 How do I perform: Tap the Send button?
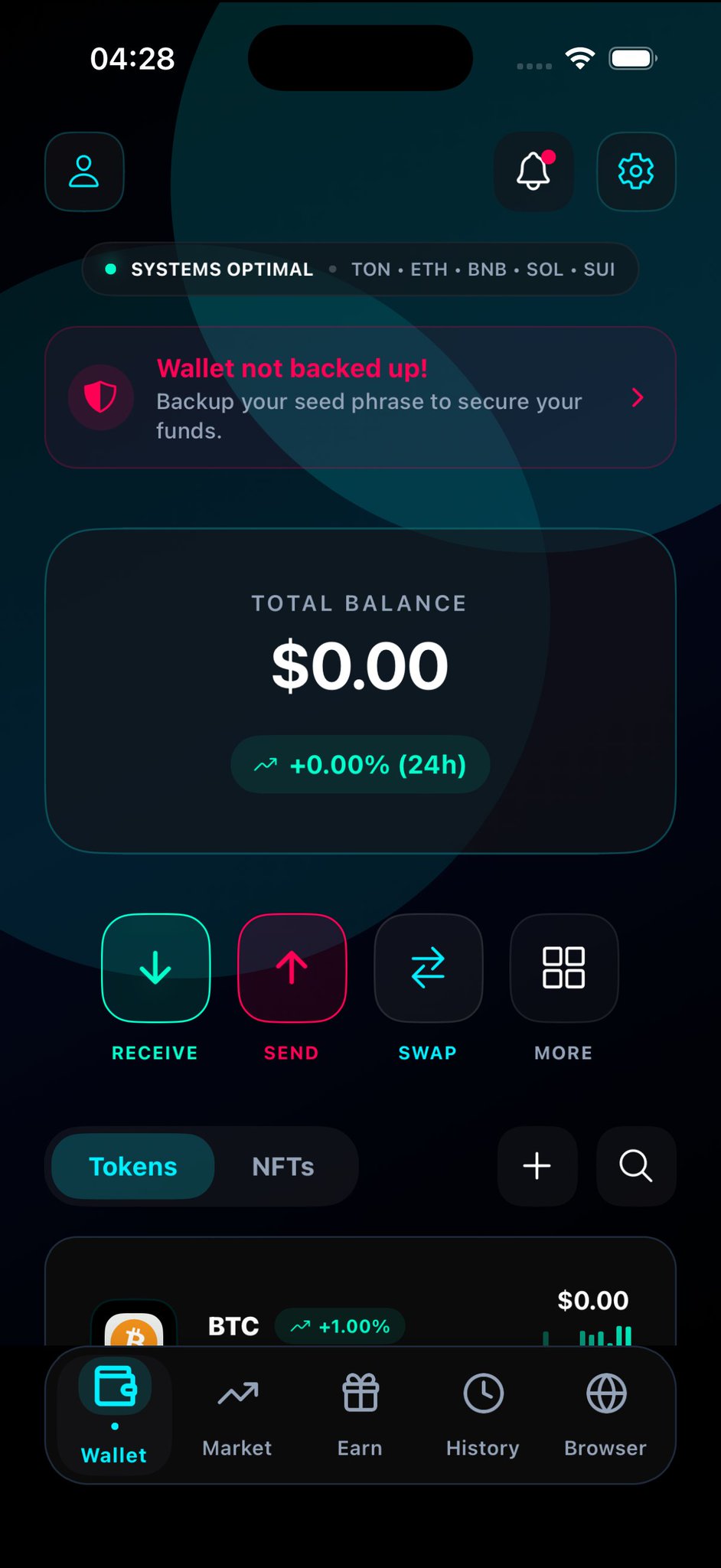pyautogui.click(x=292, y=968)
